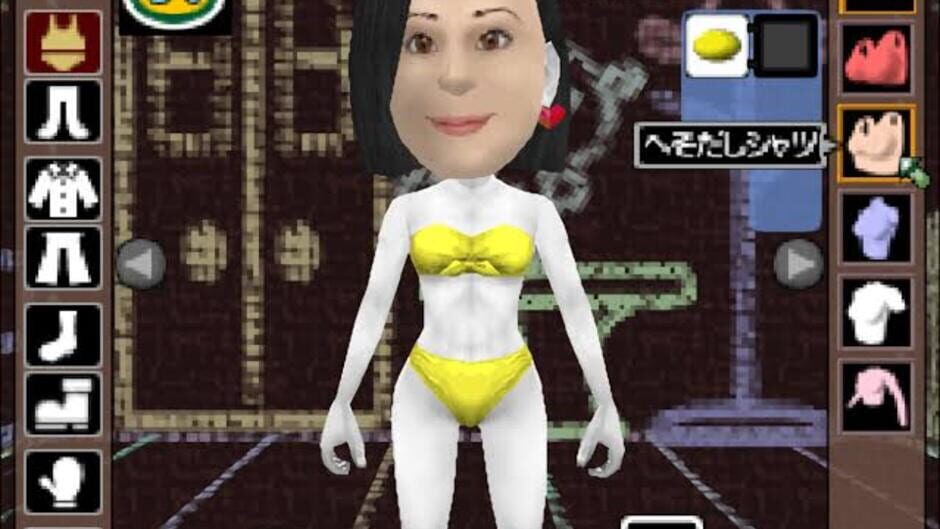940x529 pixels.
Task: Open the boots category
Action: click(x=63, y=403)
